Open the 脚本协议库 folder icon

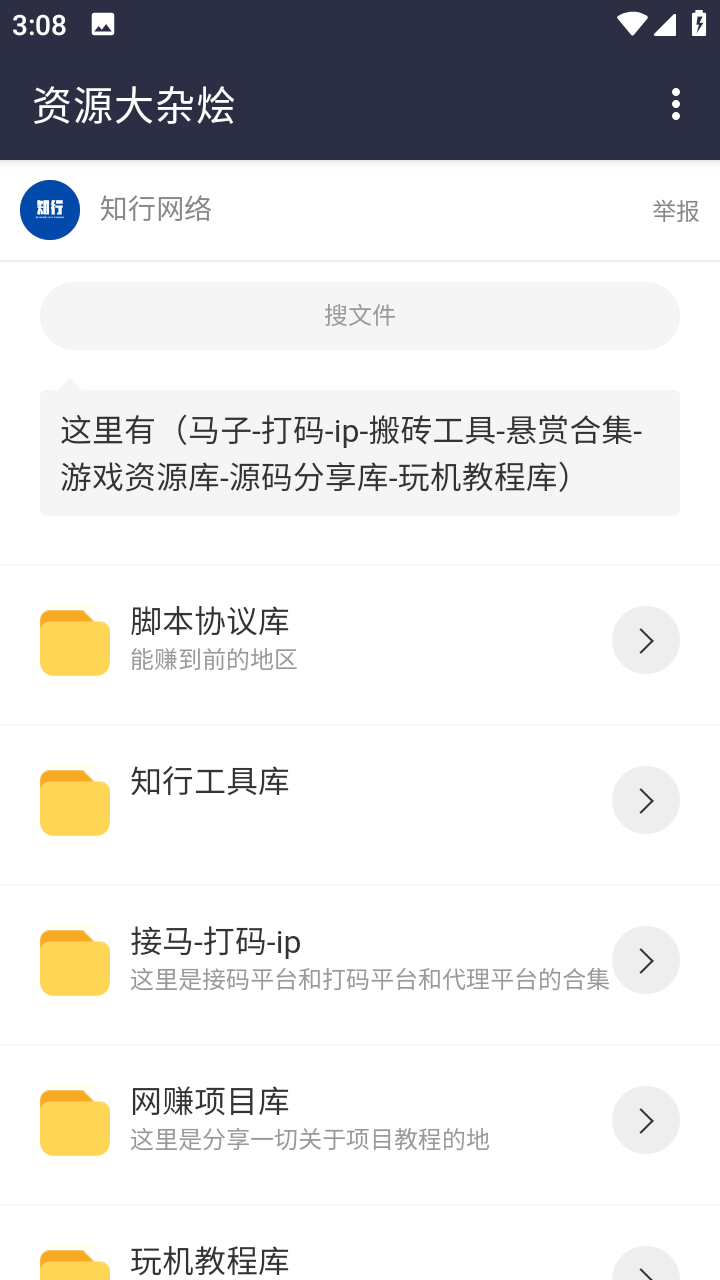tap(74, 642)
